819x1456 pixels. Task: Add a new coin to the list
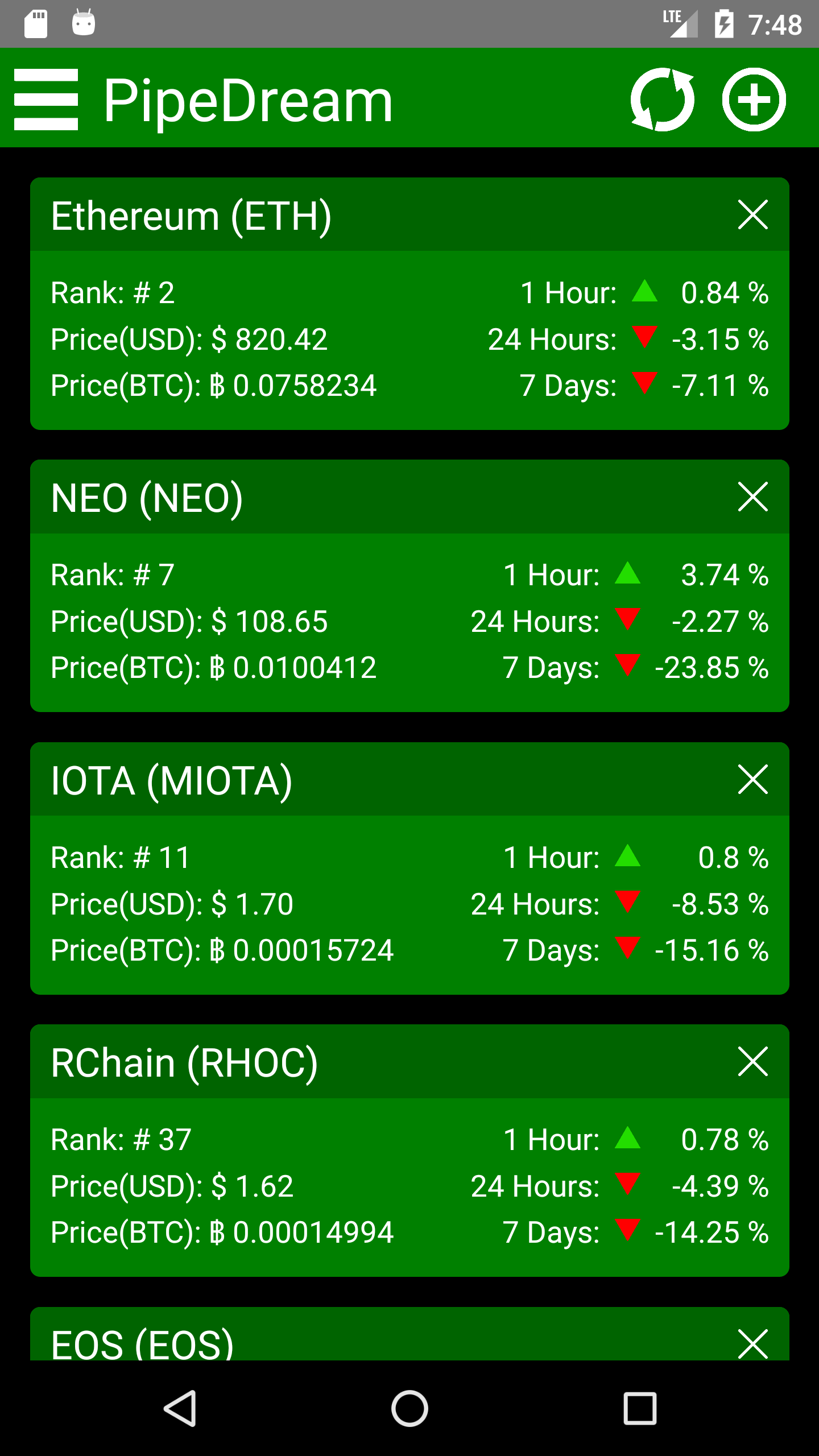coord(754,100)
